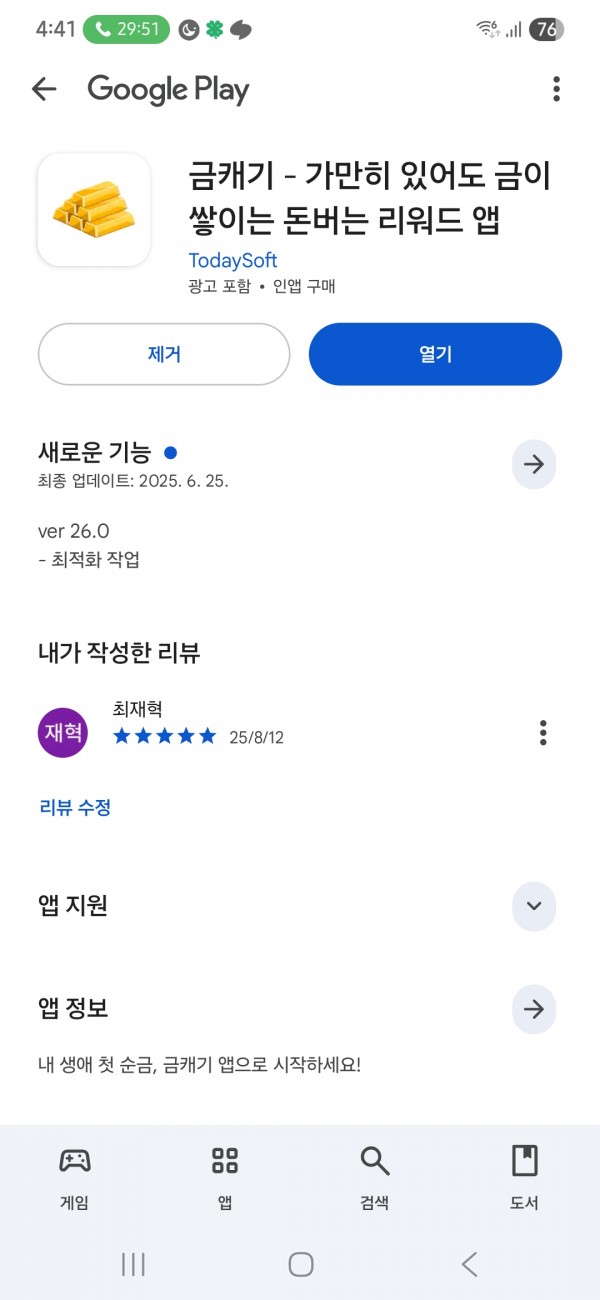Open 앱 정보 details arrow

(x=533, y=1009)
